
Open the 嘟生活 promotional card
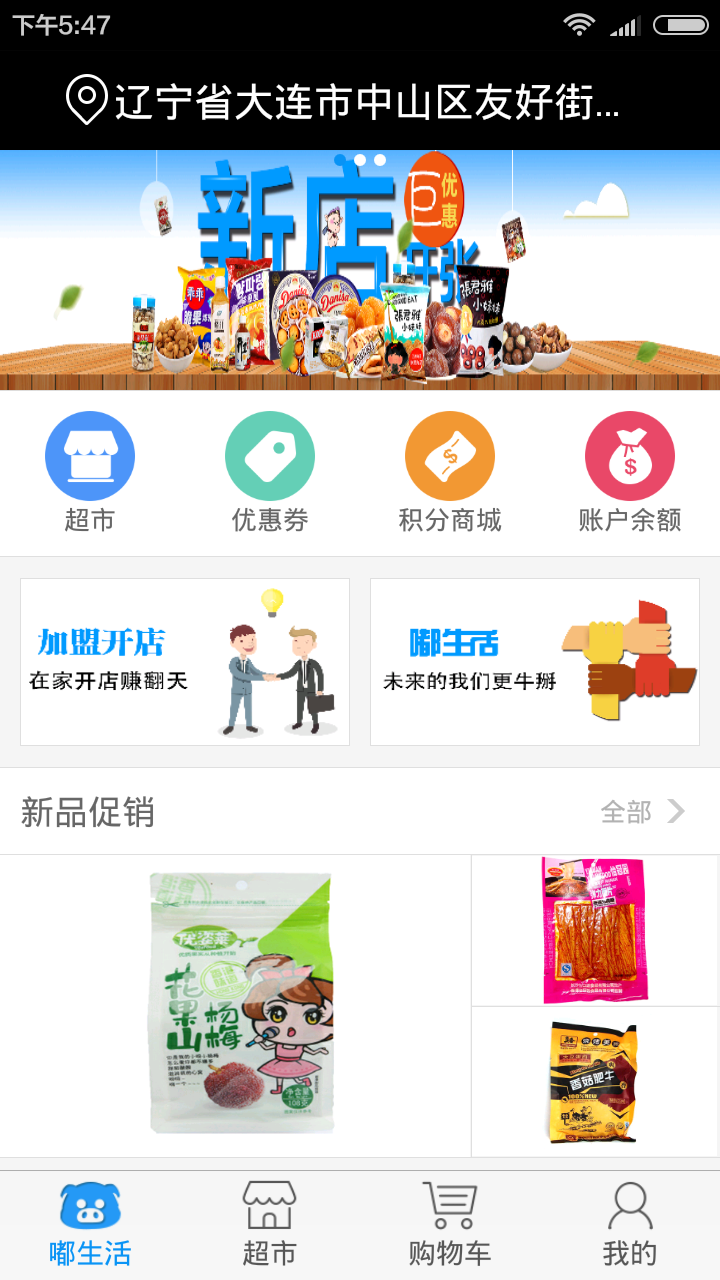(x=535, y=660)
